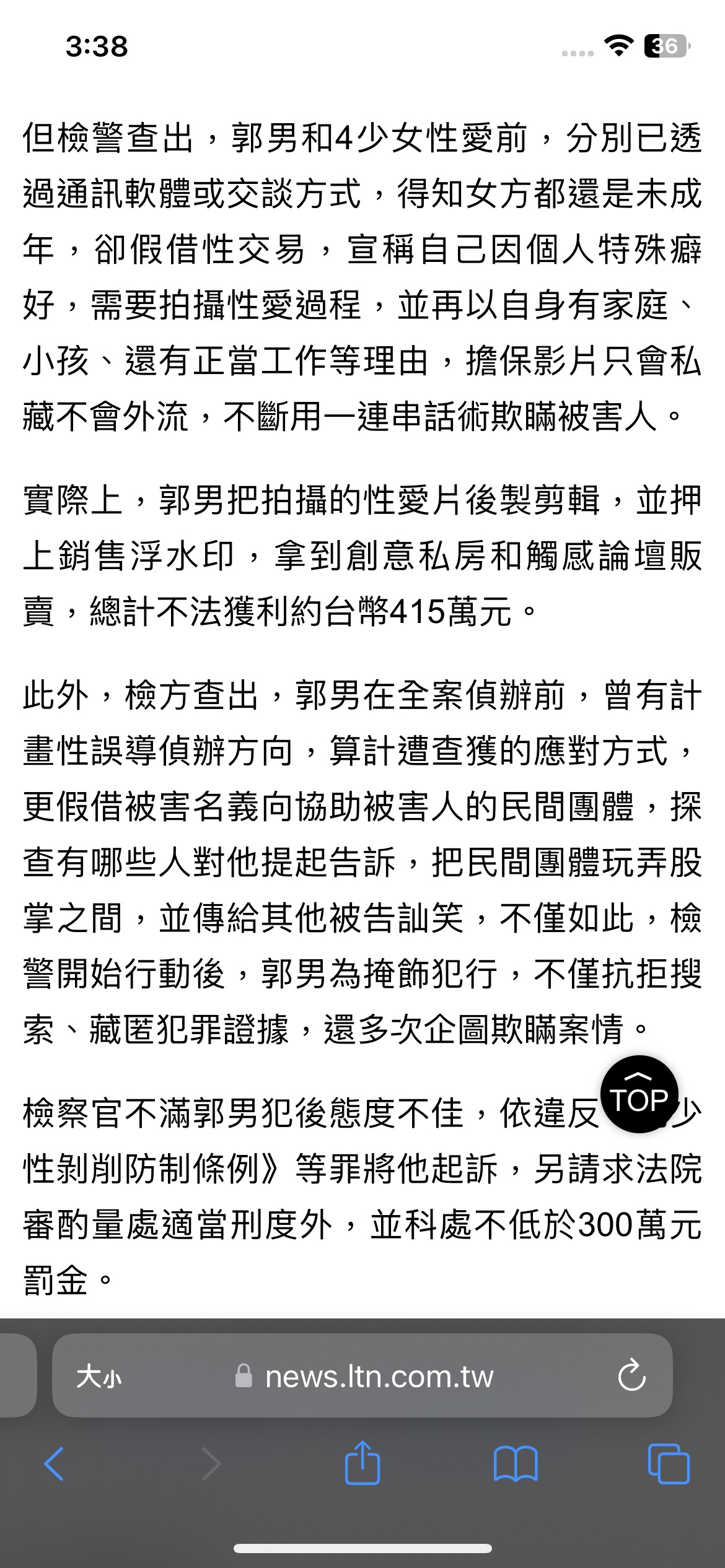Share this article via share icon
The image size is (725, 1568).
(x=362, y=1461)
